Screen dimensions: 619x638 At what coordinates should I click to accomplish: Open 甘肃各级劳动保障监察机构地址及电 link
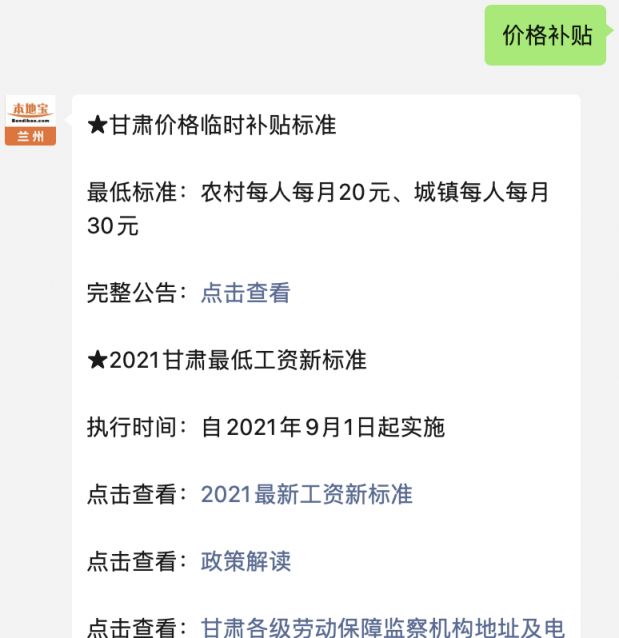click(x=382, y=627)
